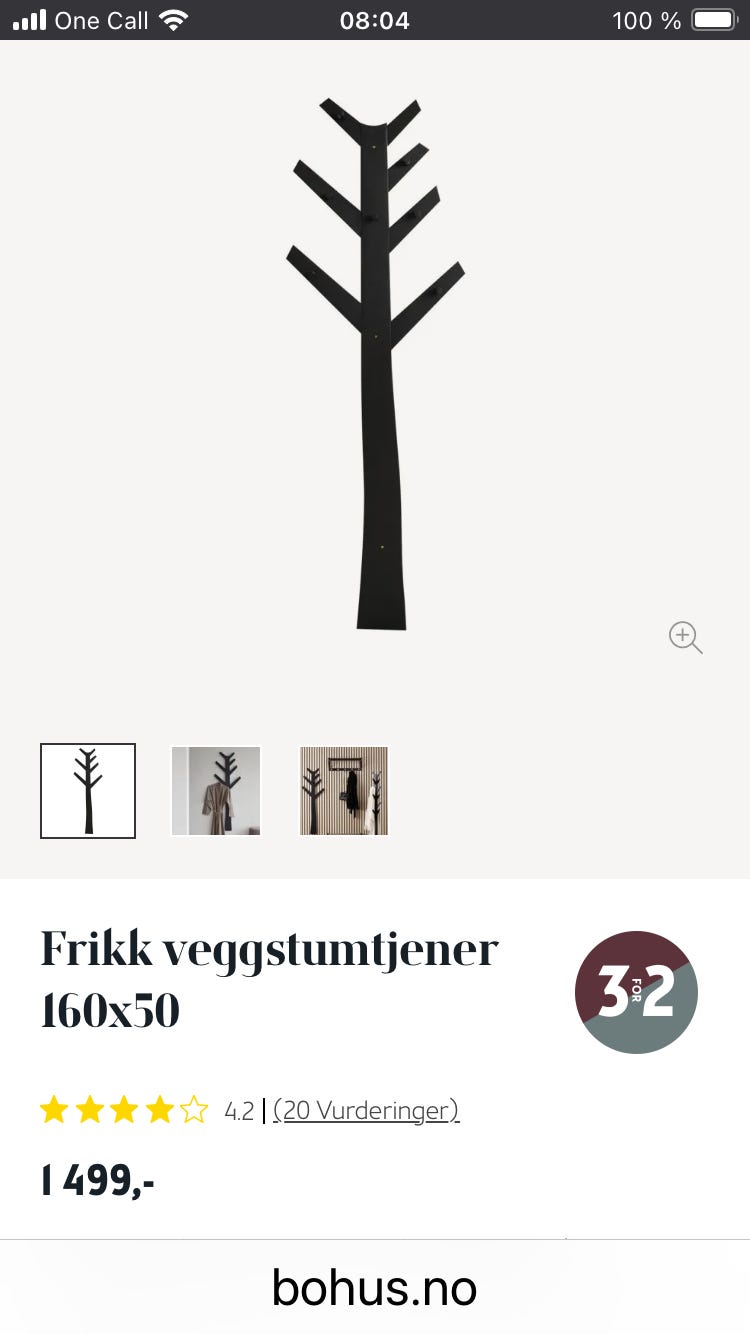Click the first yellow rating star
This screenshot has height=1334, width=750.
pyautogui.click(x=55, y=1110)
